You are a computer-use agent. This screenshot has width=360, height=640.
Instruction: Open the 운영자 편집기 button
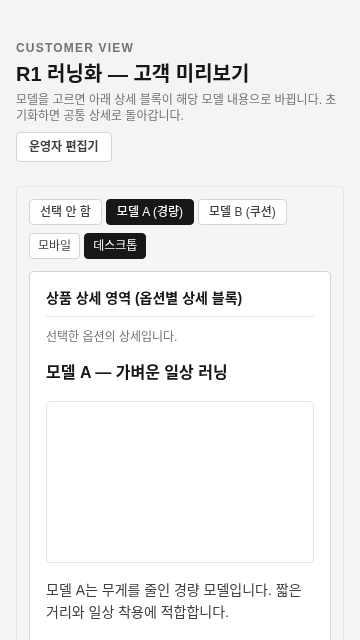(64, 147)
